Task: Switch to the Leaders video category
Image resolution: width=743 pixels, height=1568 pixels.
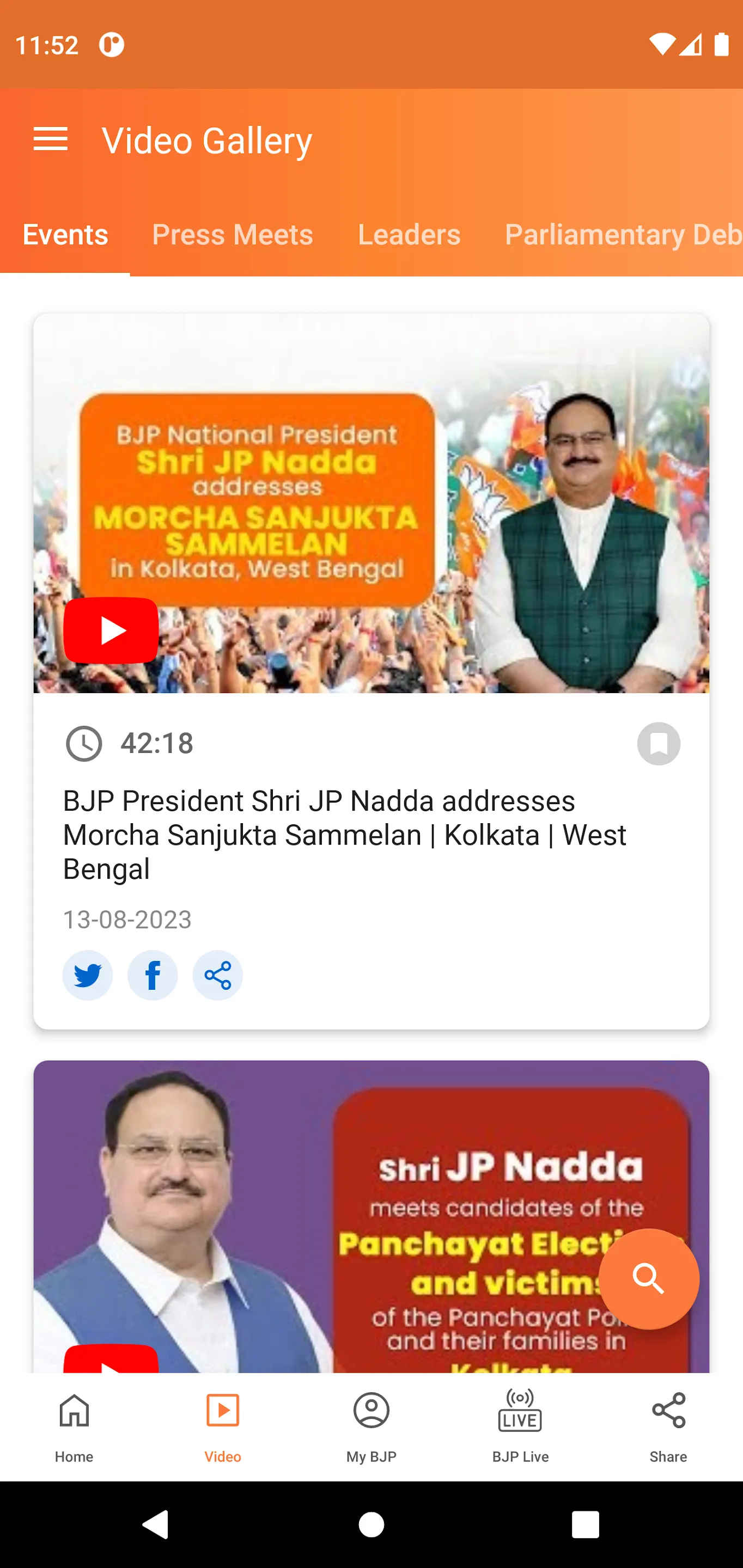Action: coord(409,234)
